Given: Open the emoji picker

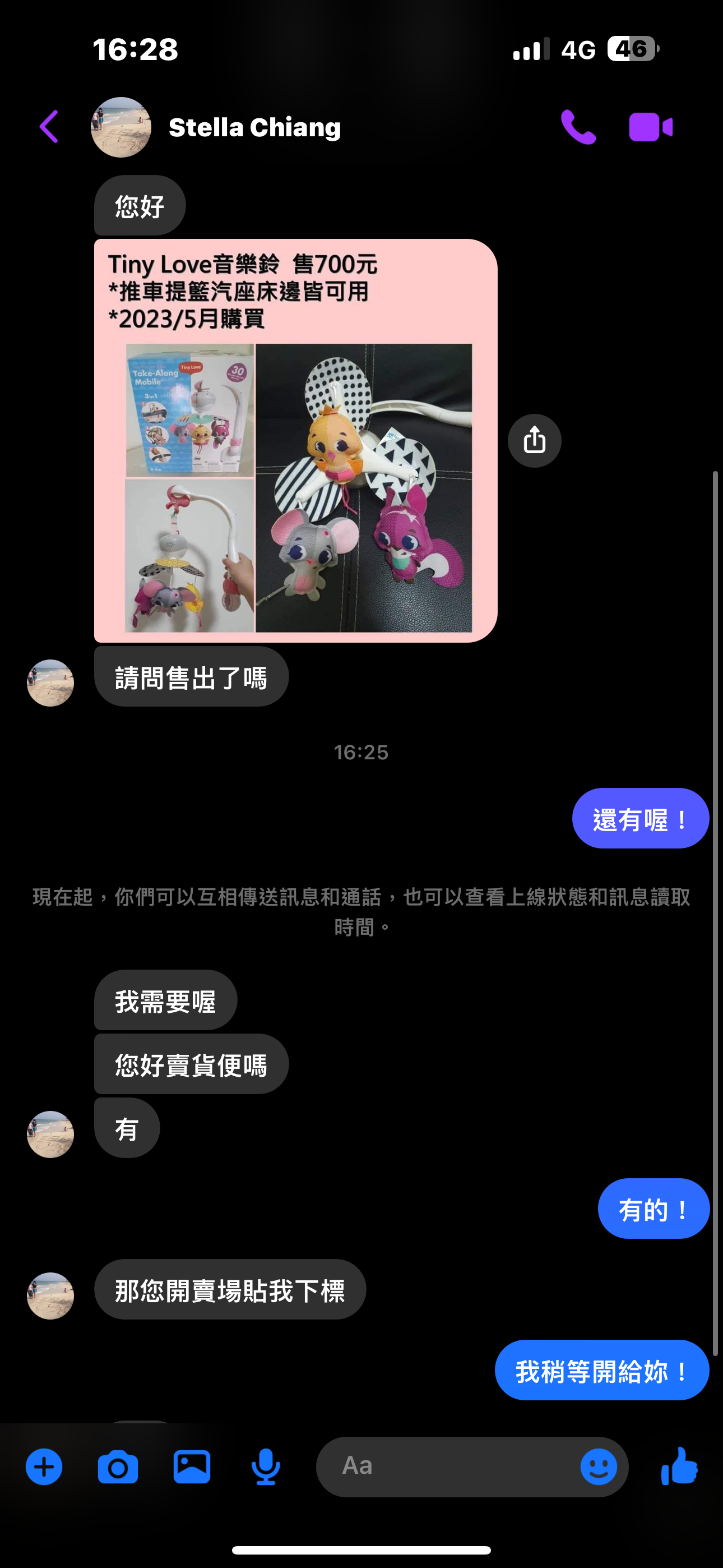Looking at the screenshot, I should tap(598, 1467).
